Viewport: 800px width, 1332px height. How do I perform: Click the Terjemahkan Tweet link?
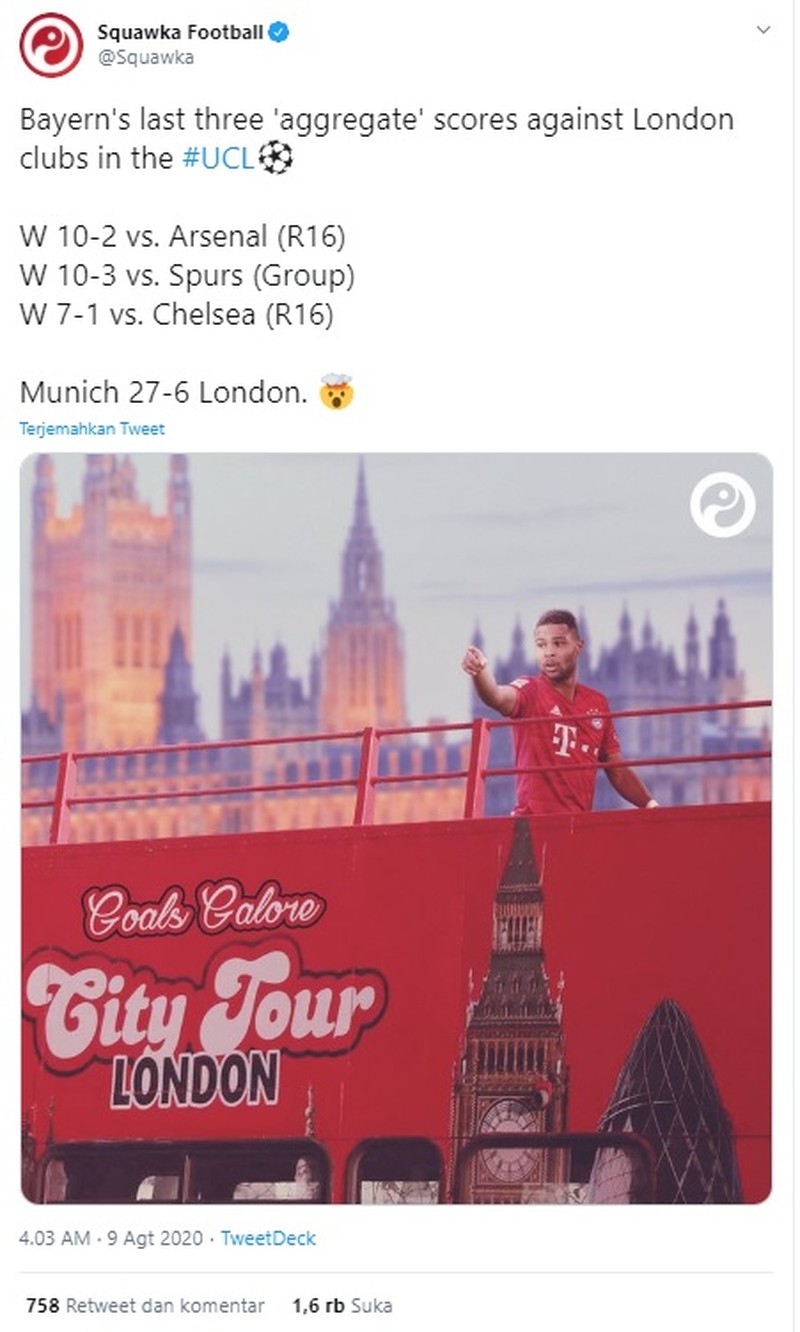(x=92, y=428)
